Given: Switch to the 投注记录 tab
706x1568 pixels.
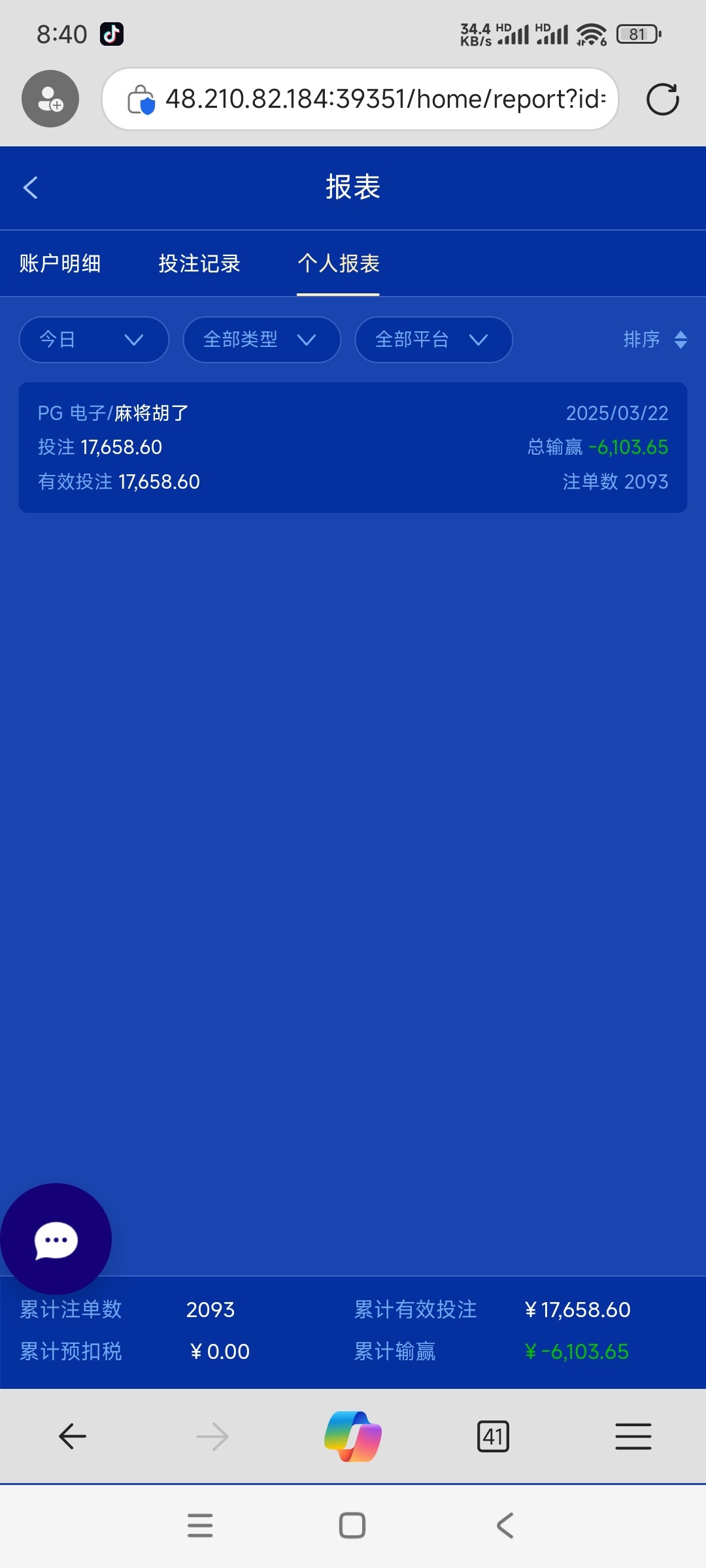Looking at the screenshot, I should [x=199, y=263].
